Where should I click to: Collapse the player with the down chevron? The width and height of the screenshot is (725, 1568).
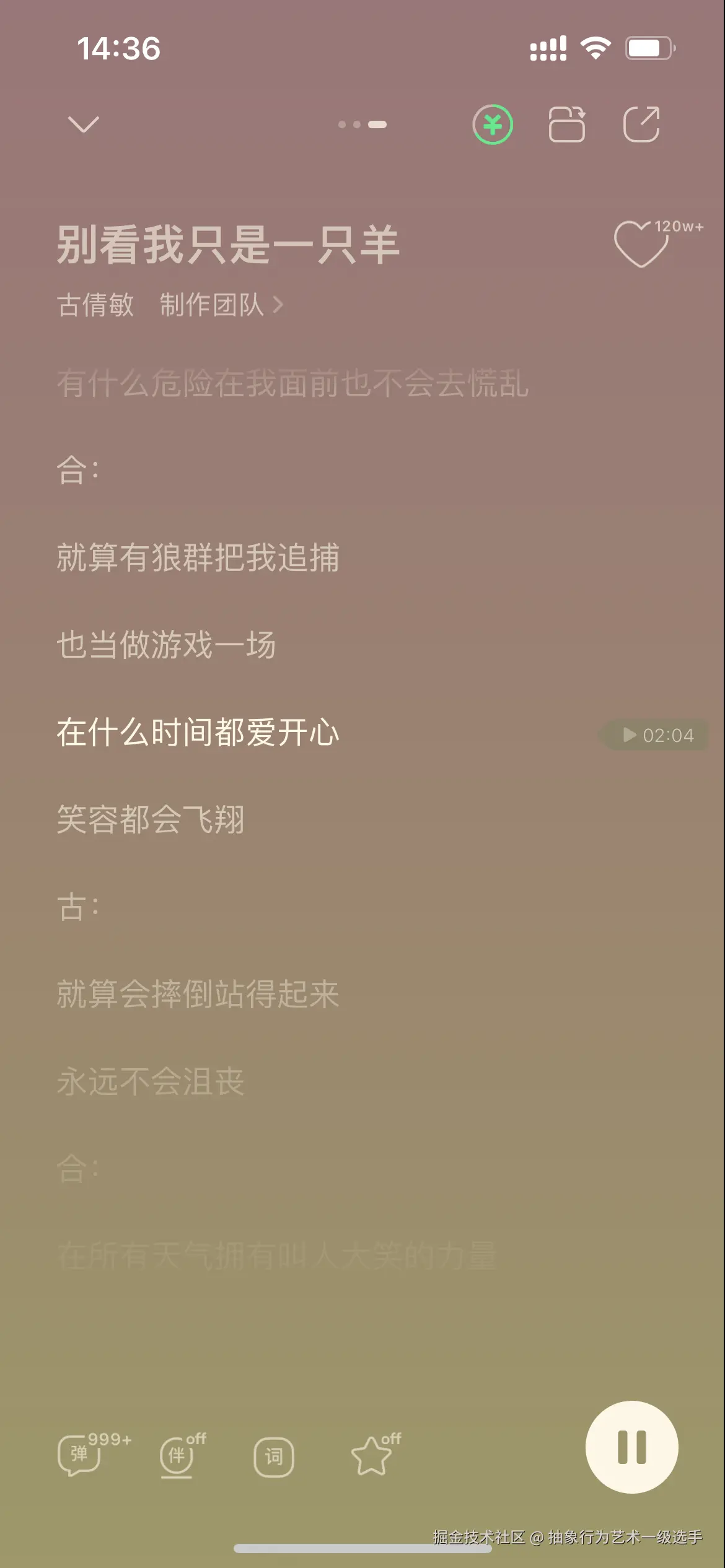point(84,123)
